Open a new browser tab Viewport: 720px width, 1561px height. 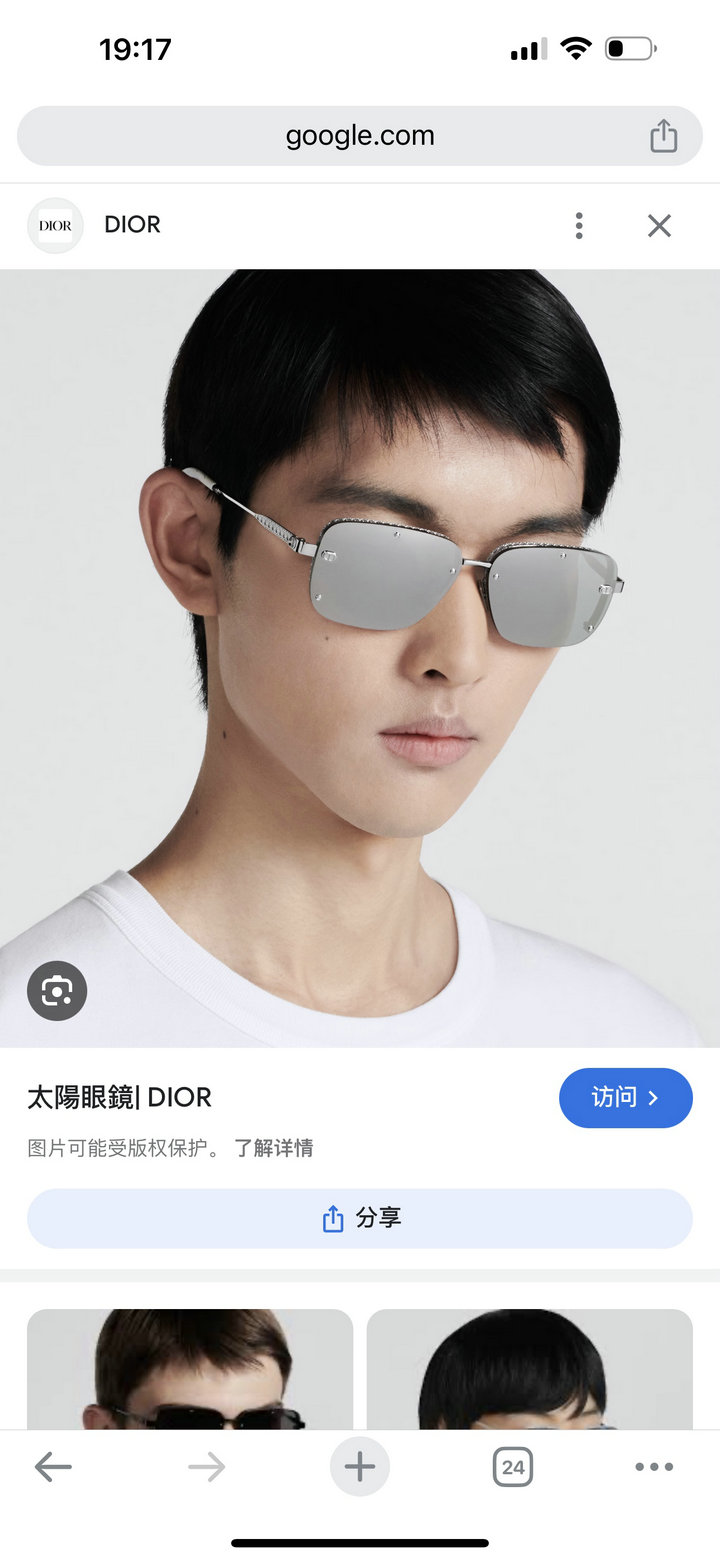tap(360, 1467)
